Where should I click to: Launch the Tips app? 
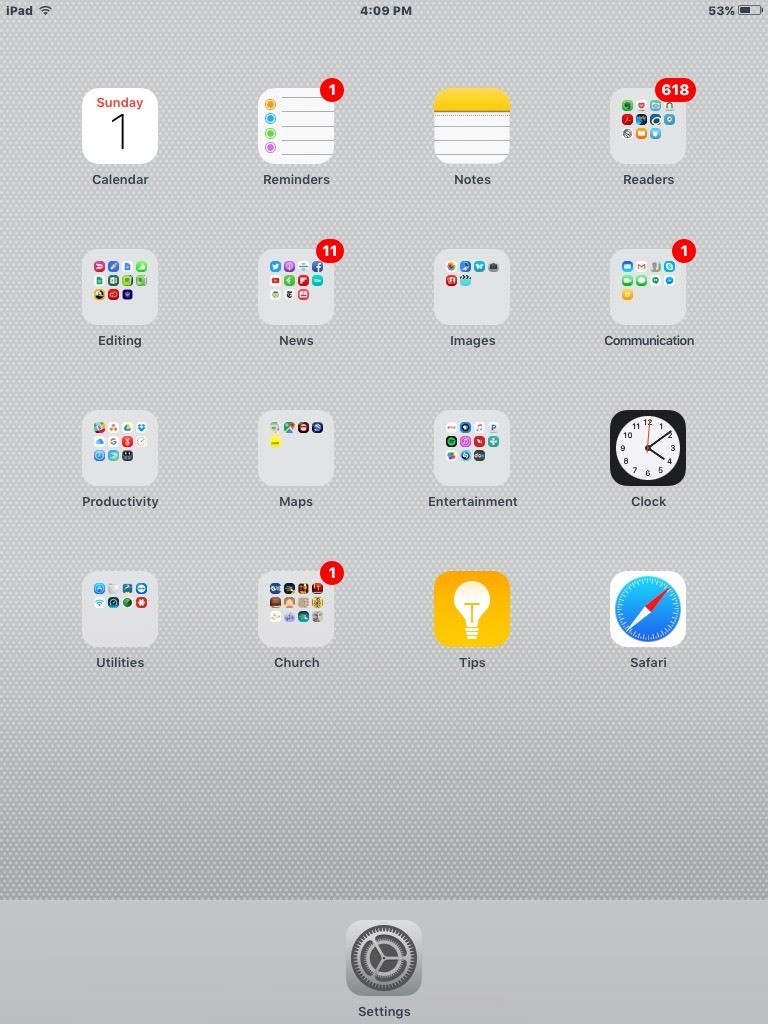coord(472,609)
